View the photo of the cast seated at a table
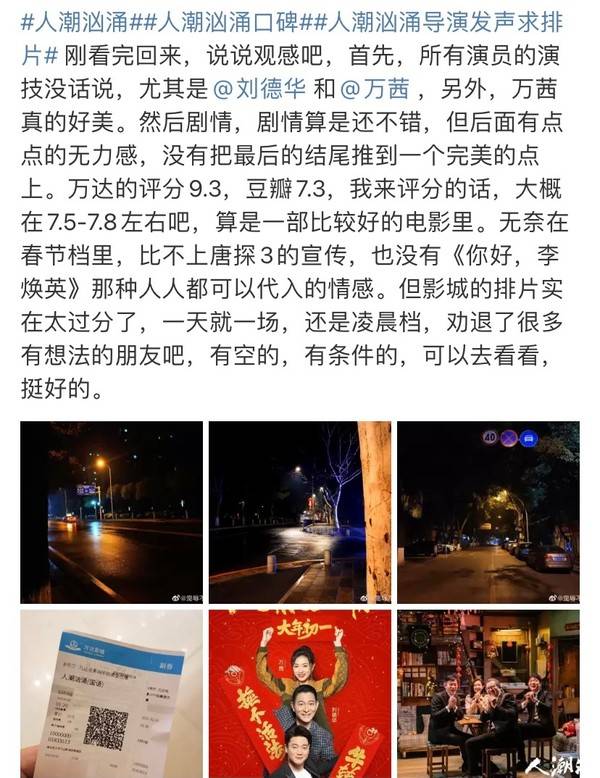Screen dimensions: 600x778 tap(488, 694)
